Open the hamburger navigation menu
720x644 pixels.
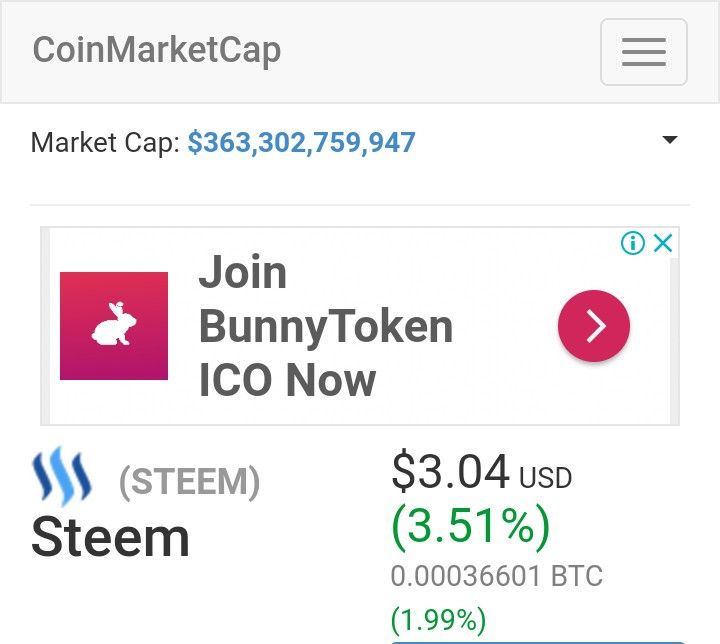[x=643, y=52]
